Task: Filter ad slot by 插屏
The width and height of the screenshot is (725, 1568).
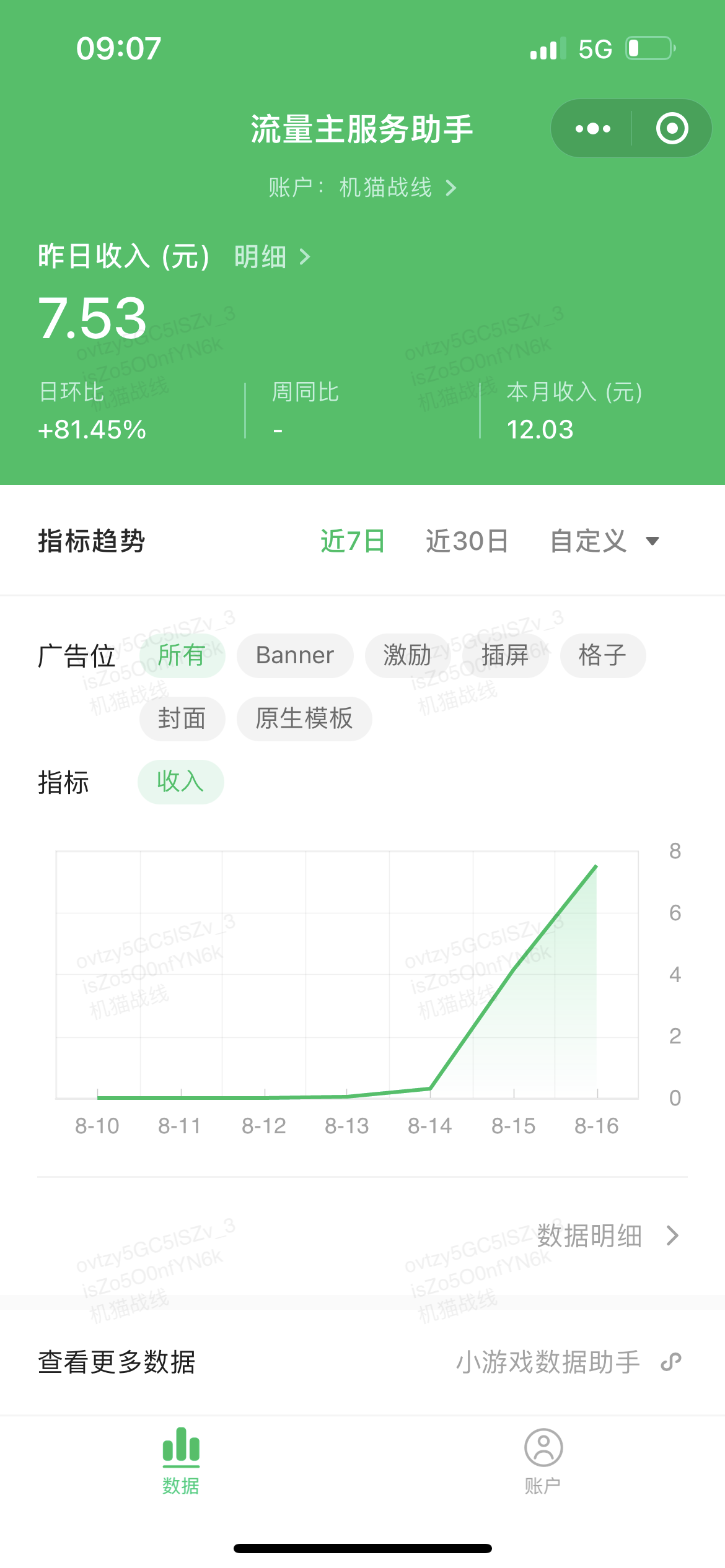Action: 505,655
